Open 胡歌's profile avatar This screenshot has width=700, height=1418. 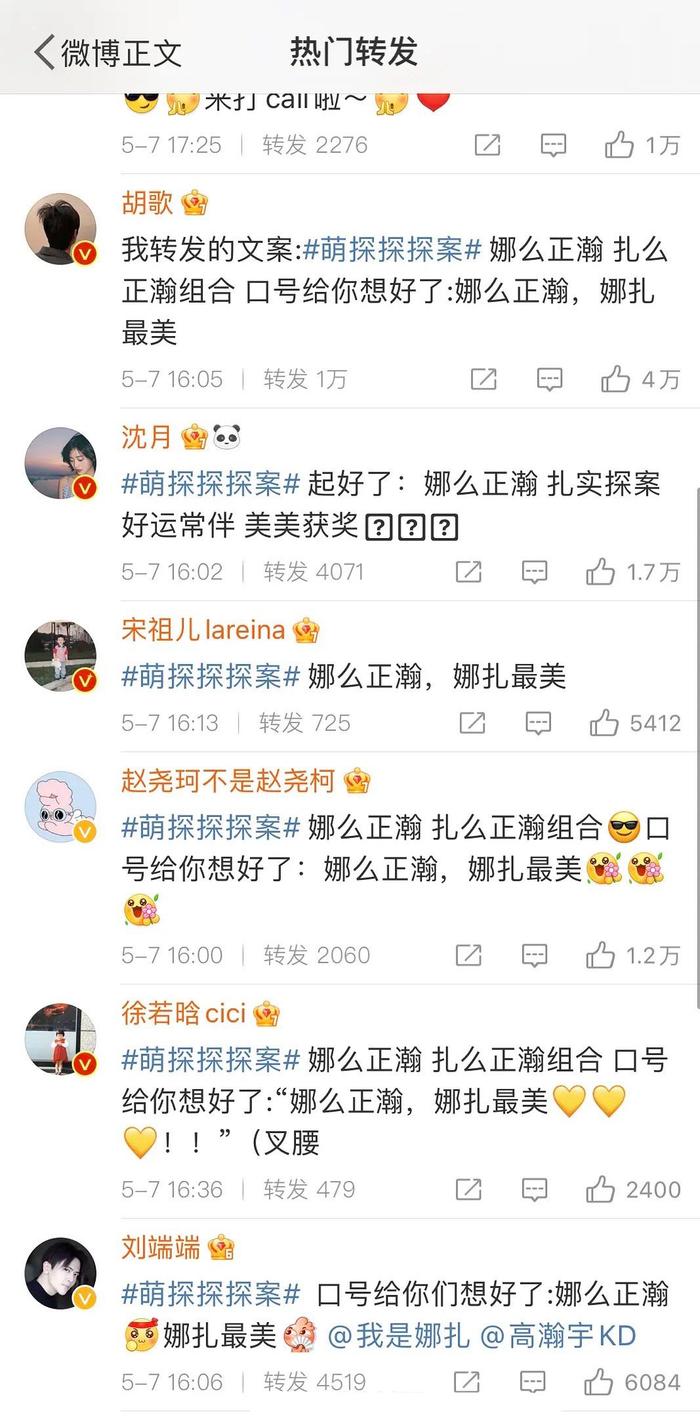(x=60, y=230)
